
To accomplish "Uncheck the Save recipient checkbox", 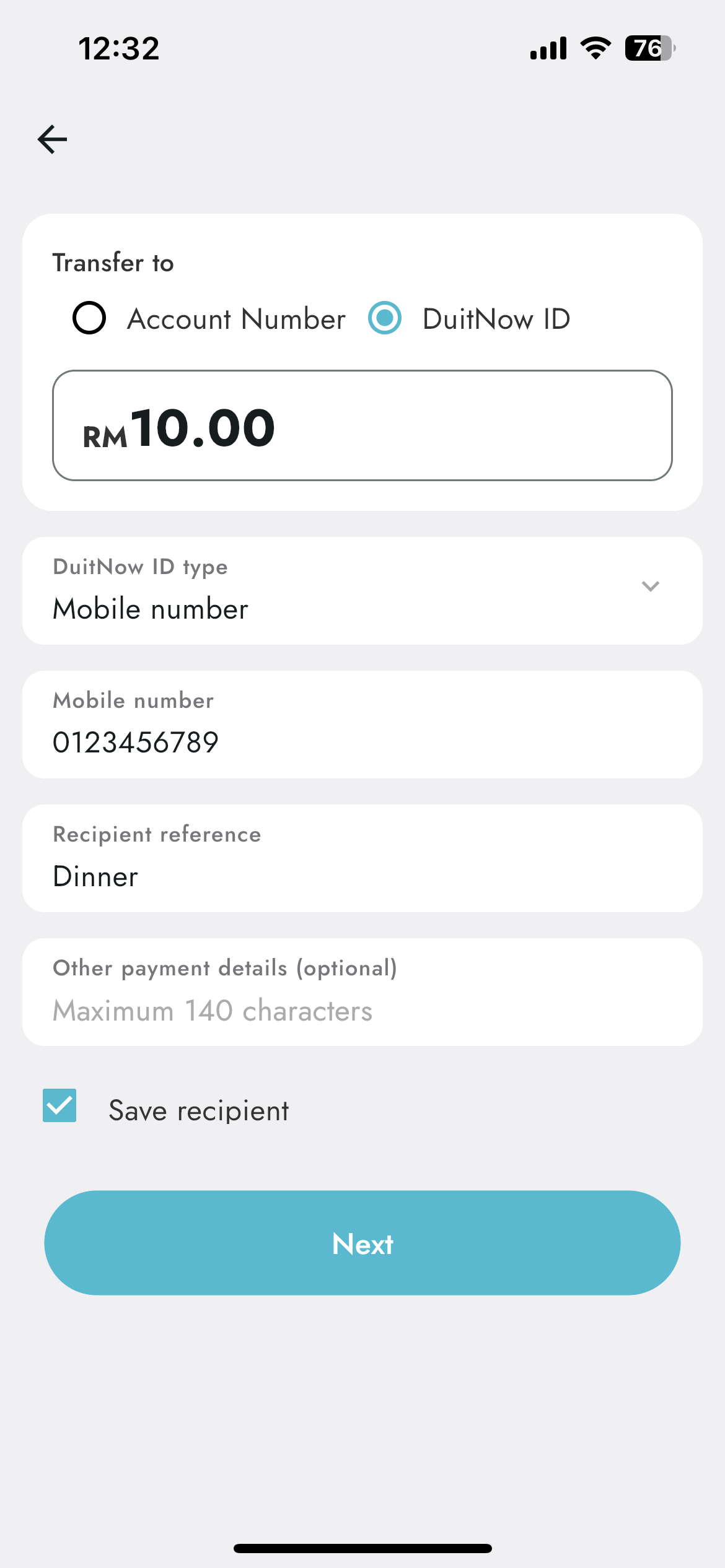I will point(60,1106).
